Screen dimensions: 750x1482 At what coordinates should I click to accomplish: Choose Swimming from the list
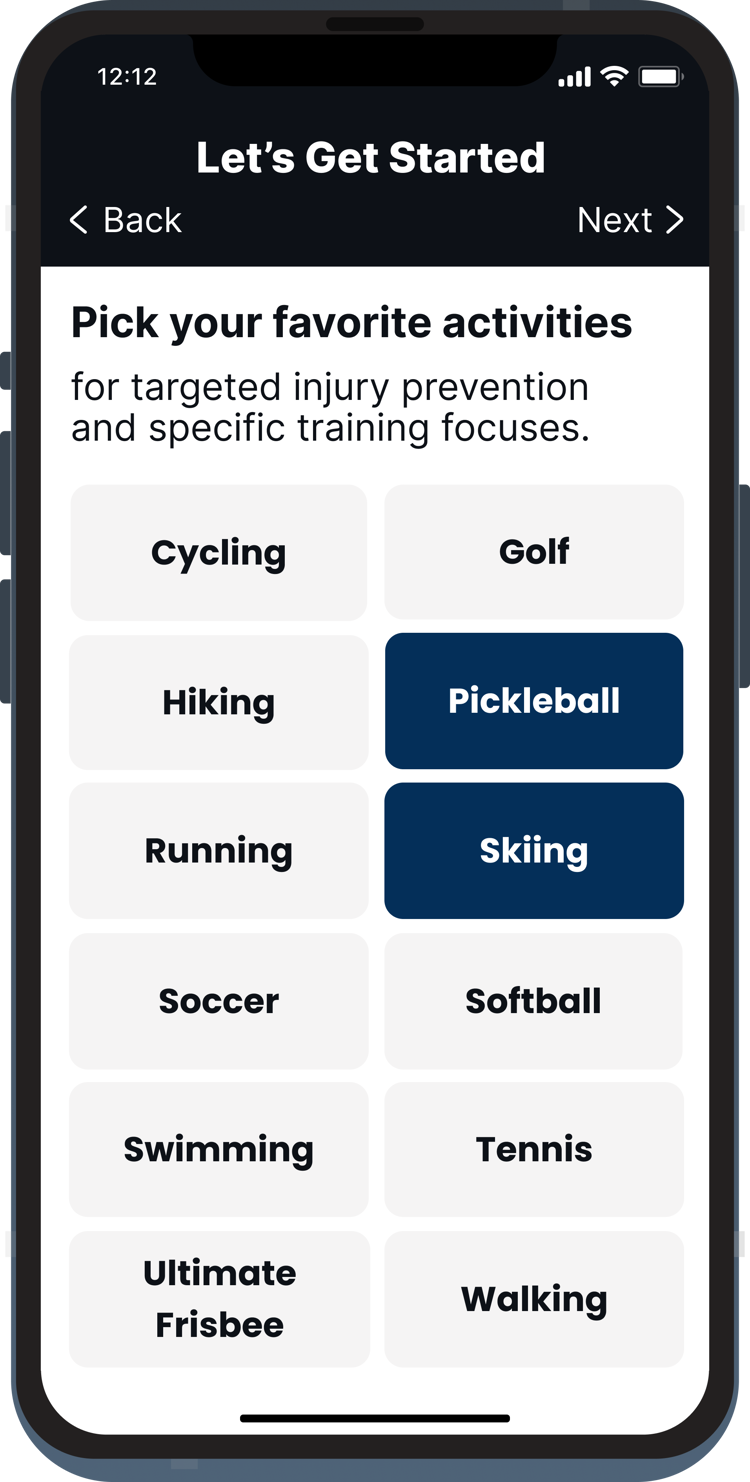click(x=218, y=1150)
